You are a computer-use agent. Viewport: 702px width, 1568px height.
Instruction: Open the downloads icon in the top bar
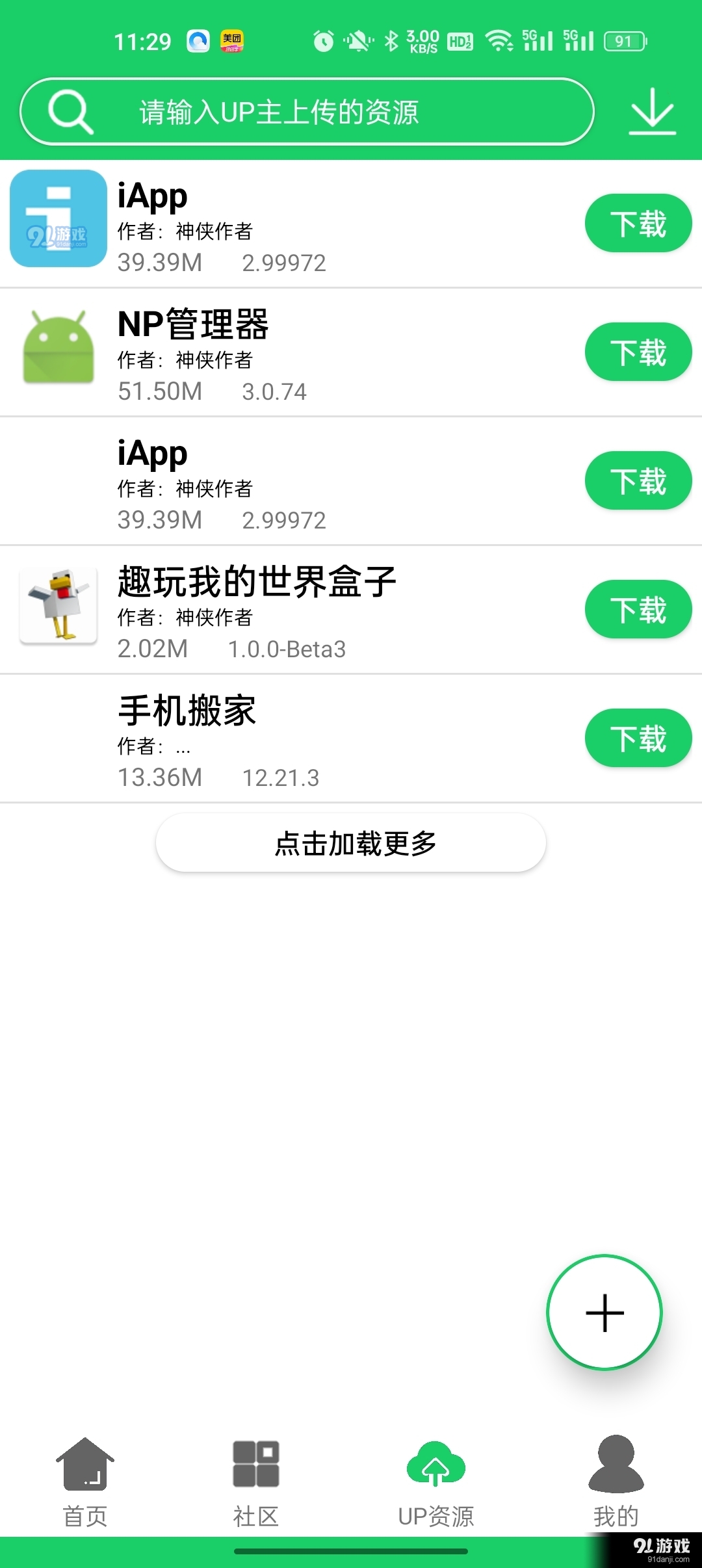tap(652, 112)
